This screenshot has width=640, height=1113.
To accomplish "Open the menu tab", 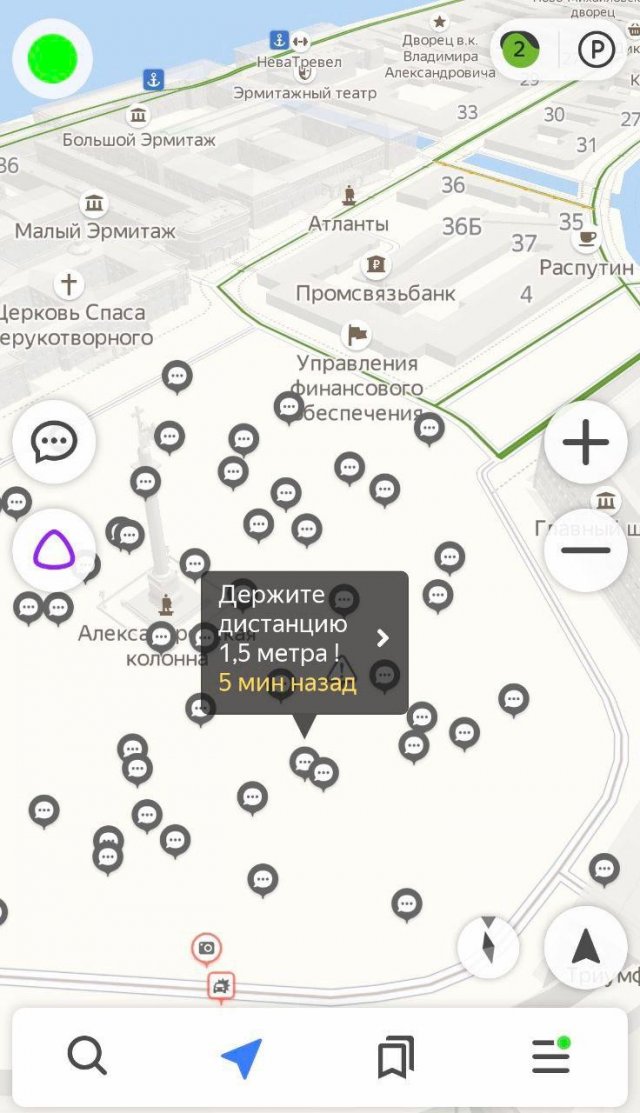I will (x=550, y=1056).
